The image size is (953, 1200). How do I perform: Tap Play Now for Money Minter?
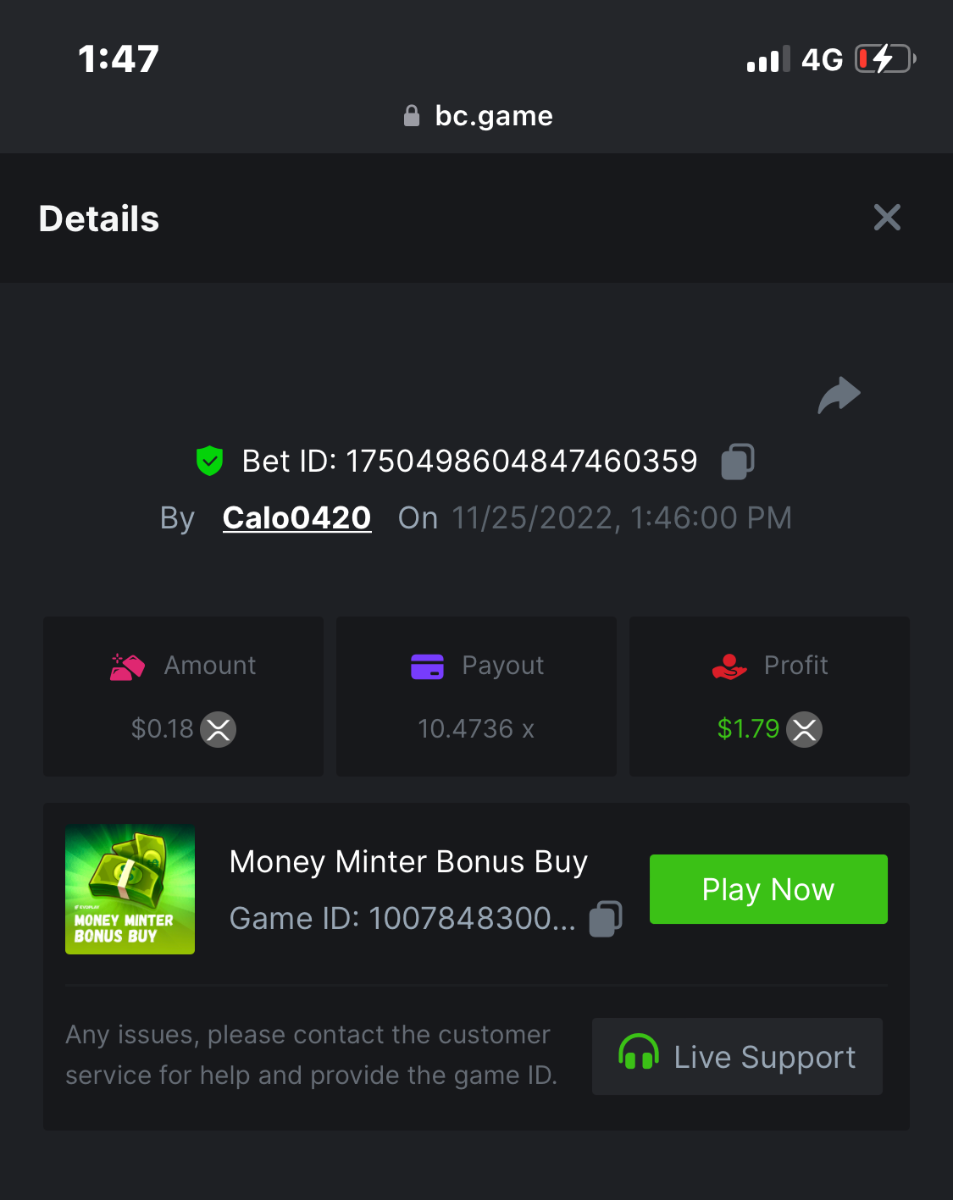pyautogui.click(x=768, y=889)
